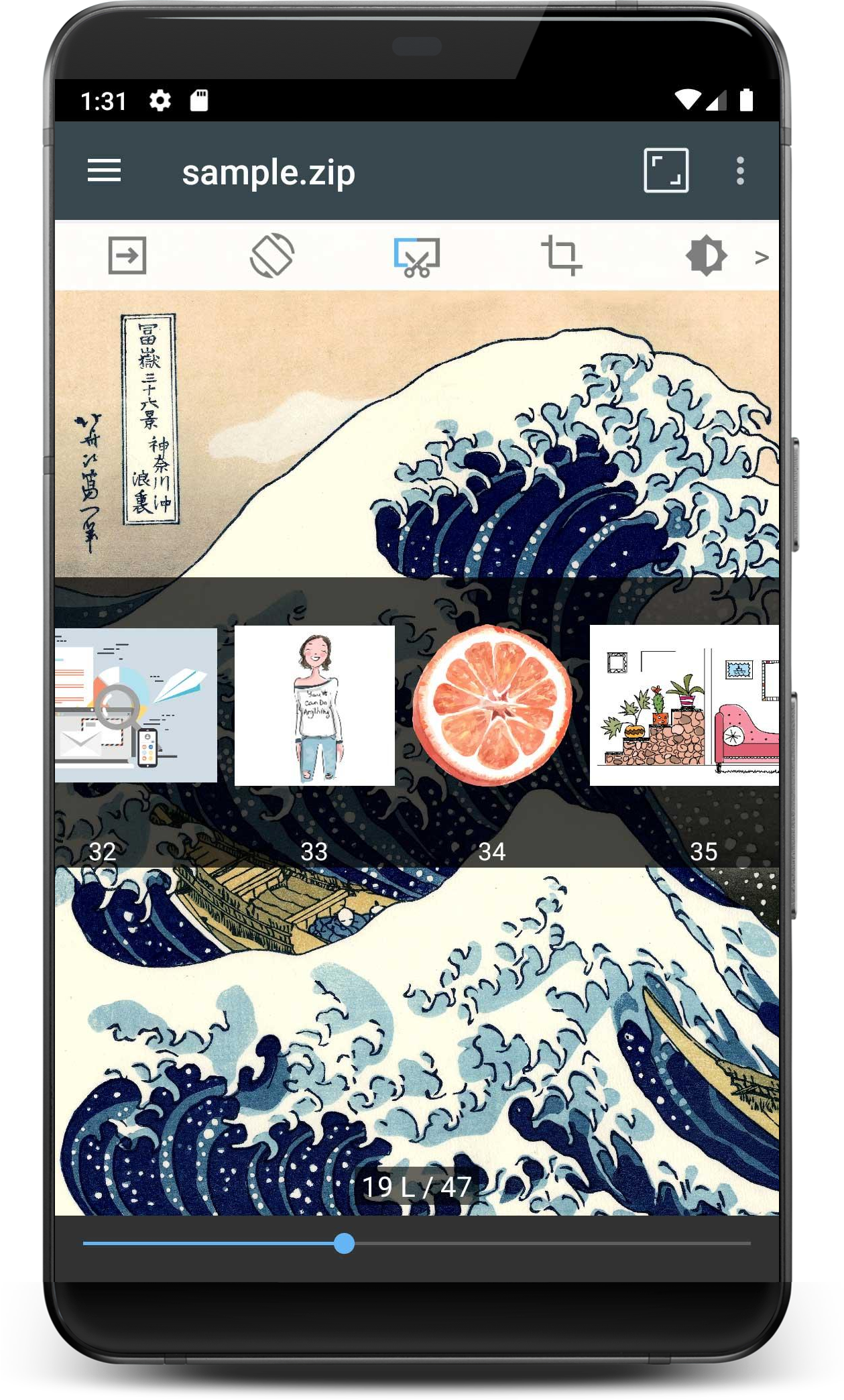This screenshot has height=1400, width=844.
Task: Toggle screen rotation
Action: 272,255
